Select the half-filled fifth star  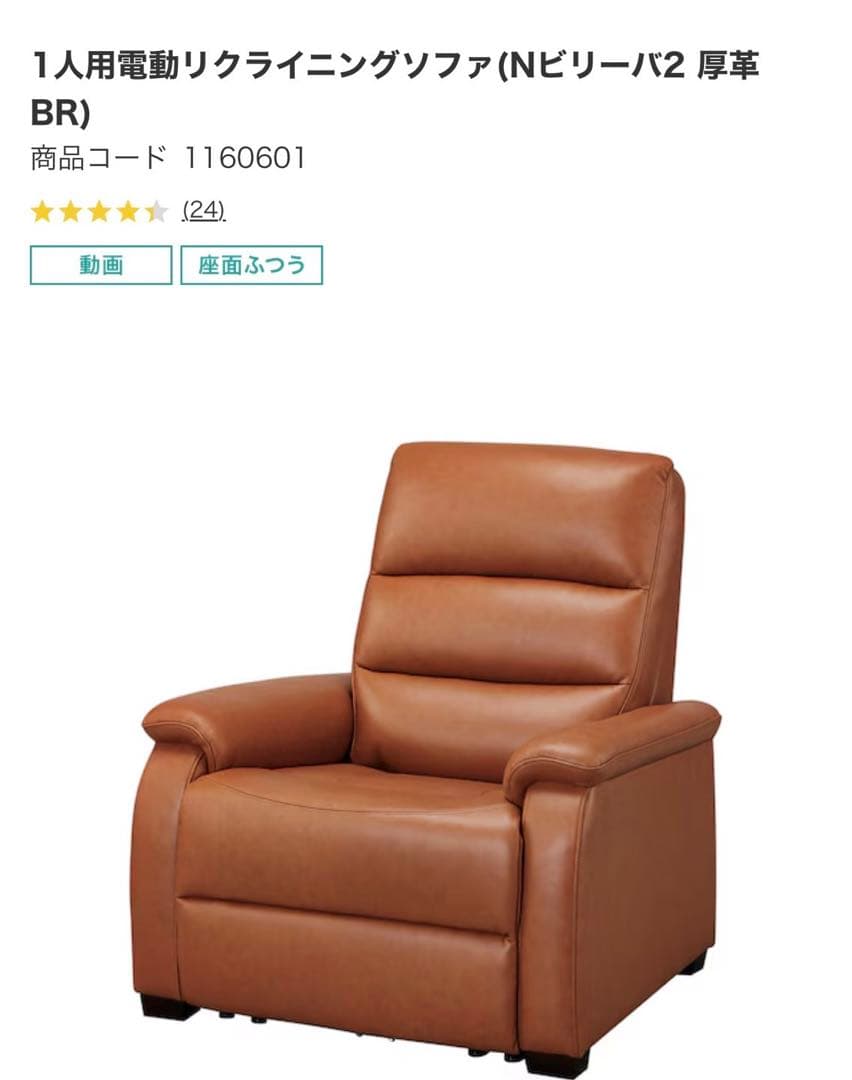[x=158, y=211]
